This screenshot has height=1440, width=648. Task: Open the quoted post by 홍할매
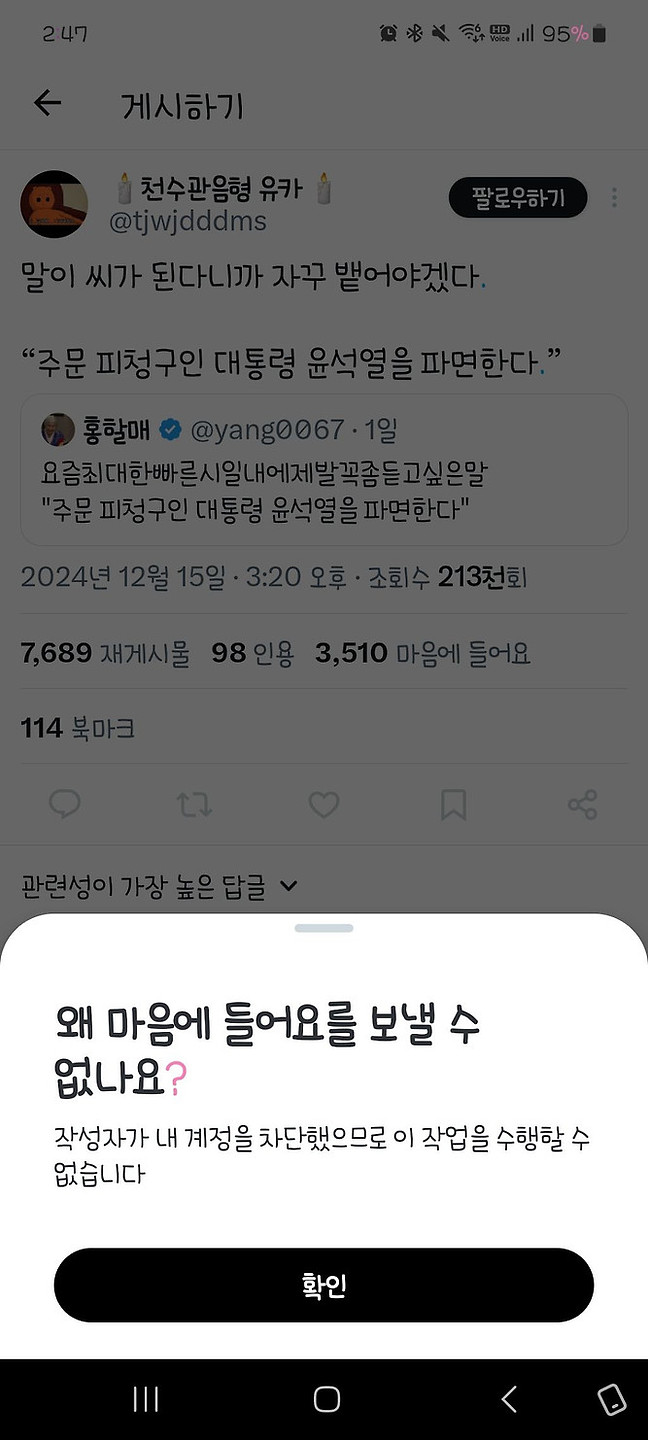pos(323,469)
